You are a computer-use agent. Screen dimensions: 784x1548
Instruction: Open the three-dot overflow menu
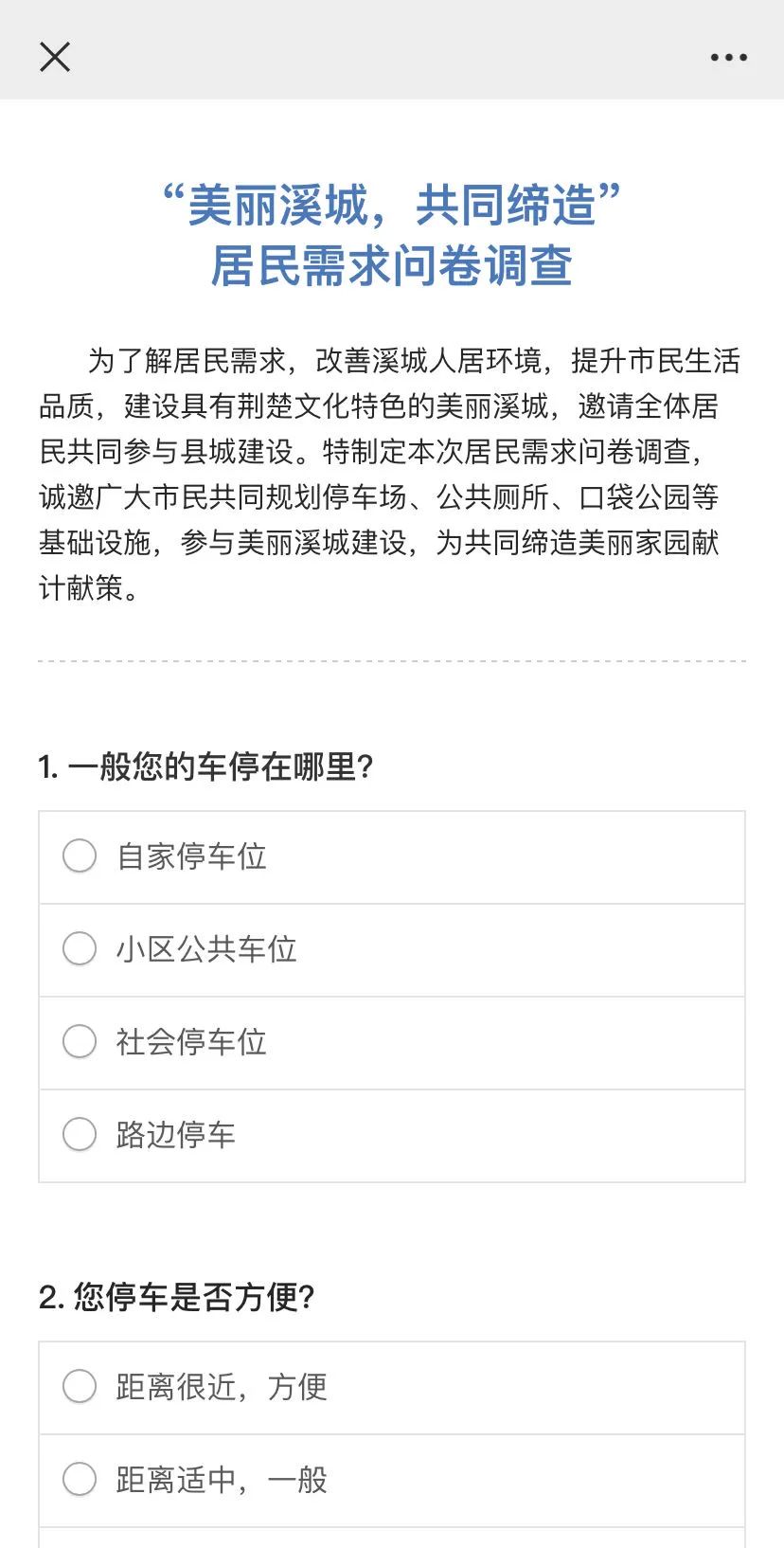click(x=728, y=58)
